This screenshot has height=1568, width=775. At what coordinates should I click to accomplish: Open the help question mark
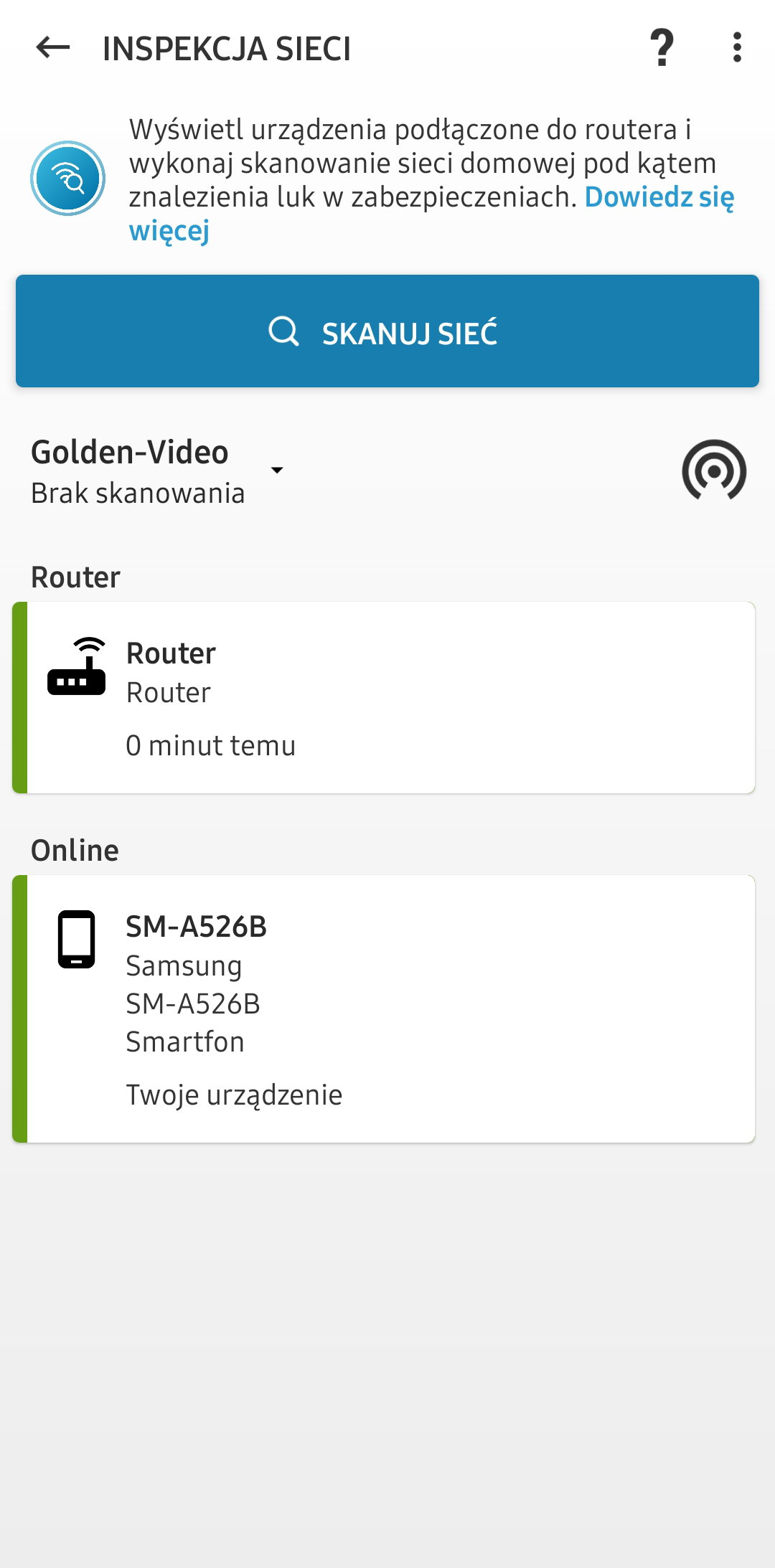(662, 48)
